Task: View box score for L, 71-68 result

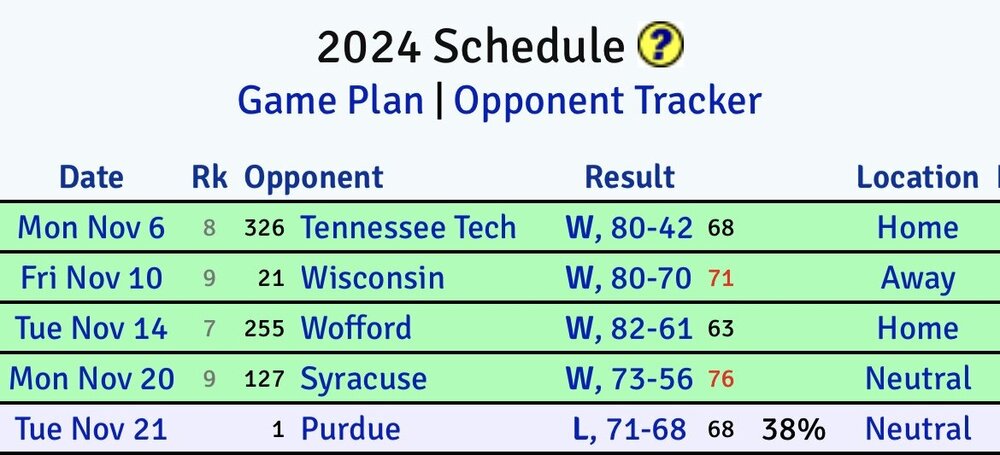Action: coord(629,430)
